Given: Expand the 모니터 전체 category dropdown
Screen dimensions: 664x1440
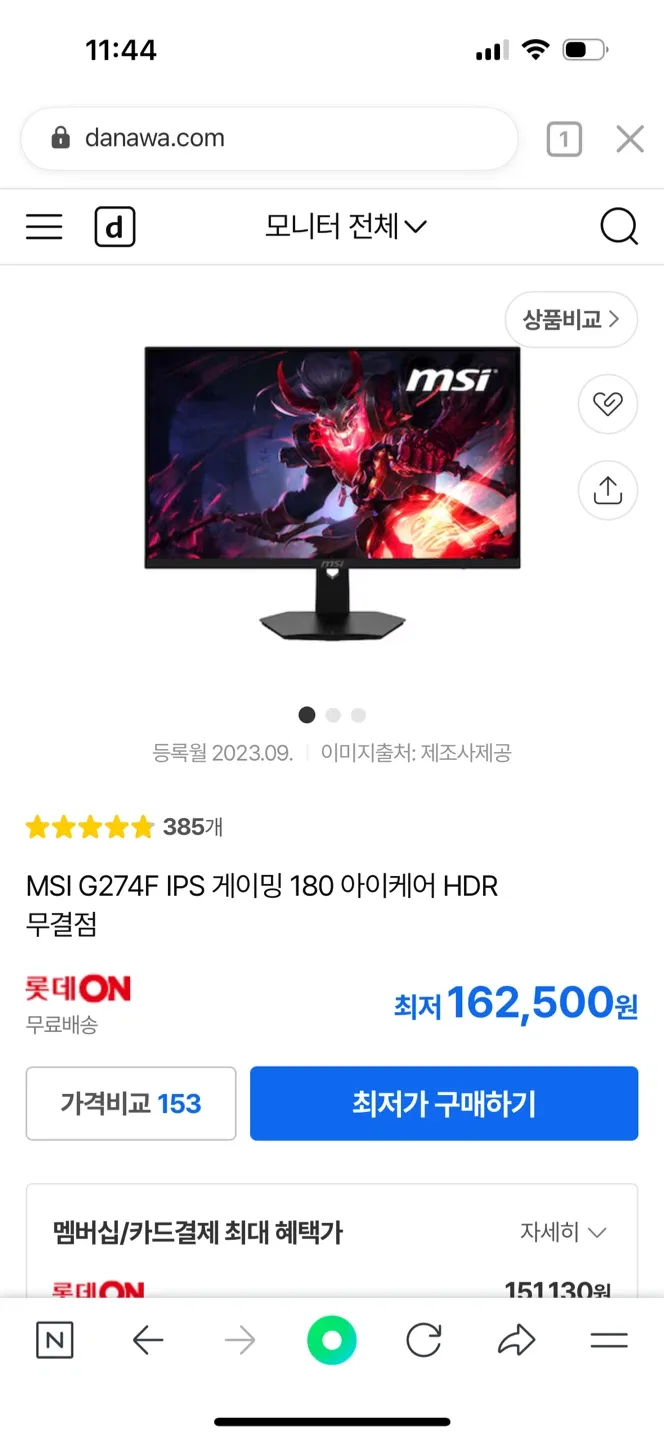Looking at the screenshot, I should [345, 227].
